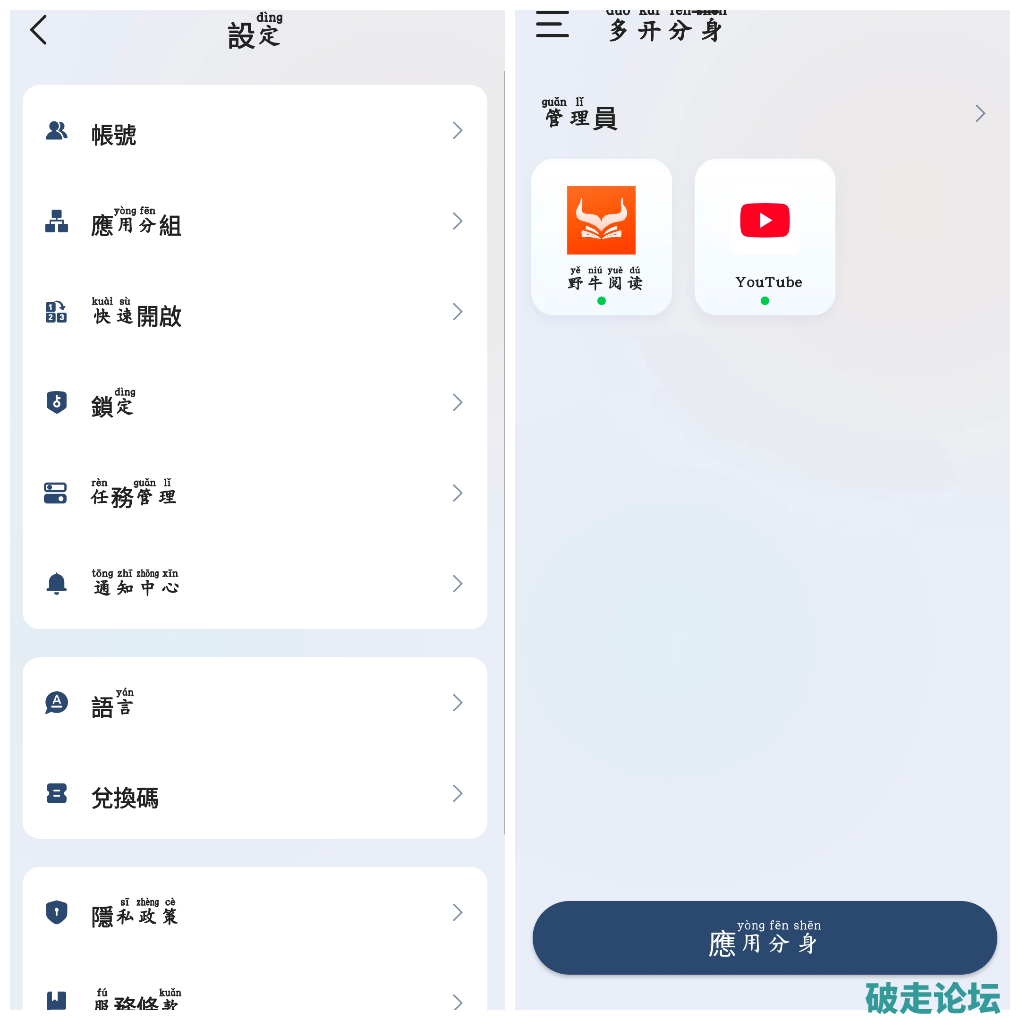This screenshot has width=1020, height=1020.
Task: Launch the 野牛阅读 cloned app
Action: (x=602, y=237)
